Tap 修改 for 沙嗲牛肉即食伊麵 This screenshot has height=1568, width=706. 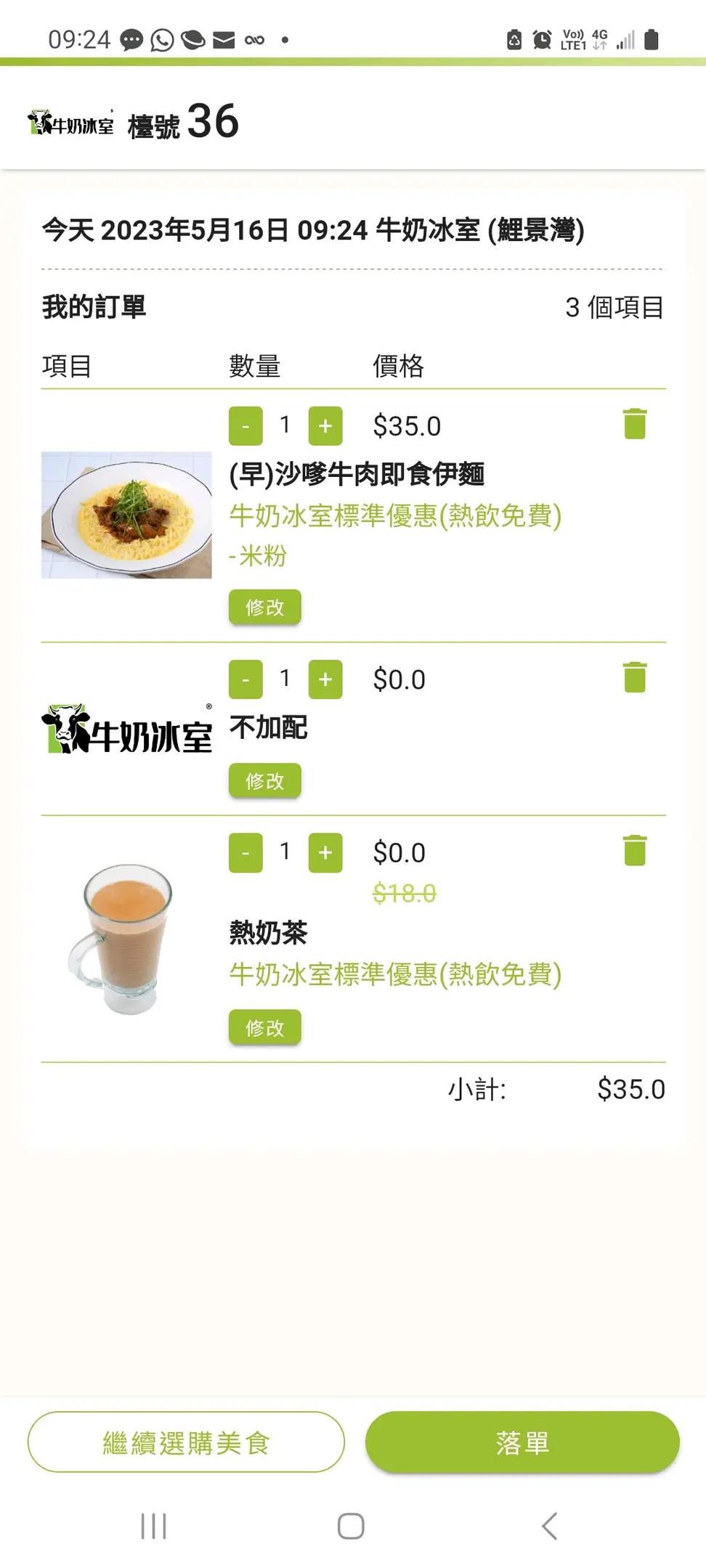(x=265, y=607)
